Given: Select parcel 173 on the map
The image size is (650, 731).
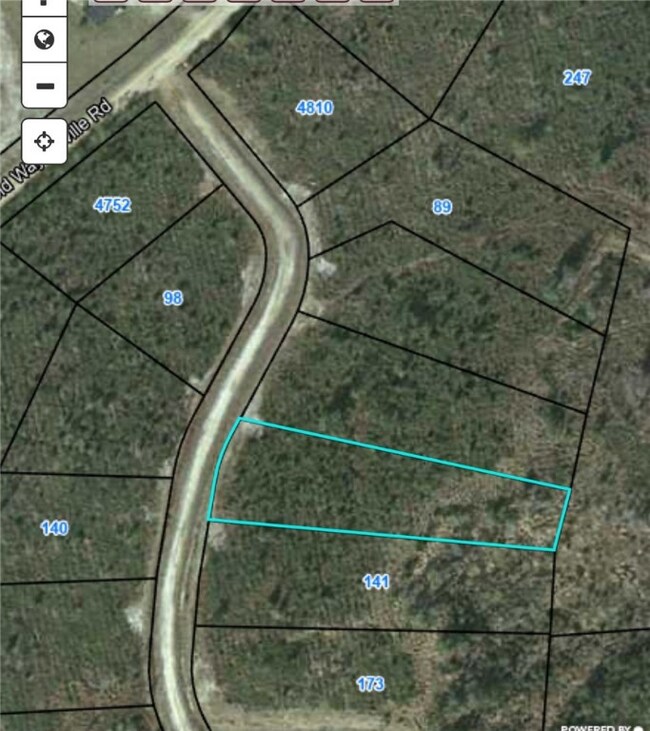Looking at the screenshot, I should (370, 684).
